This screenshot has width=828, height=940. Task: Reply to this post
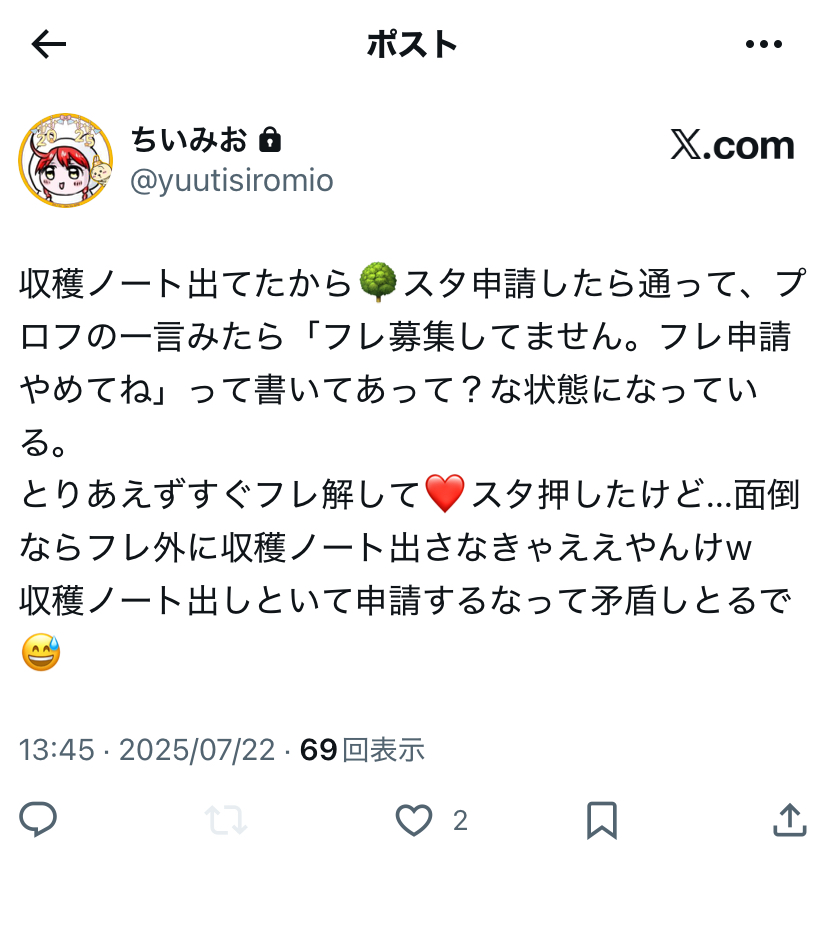tap(38, 820)
